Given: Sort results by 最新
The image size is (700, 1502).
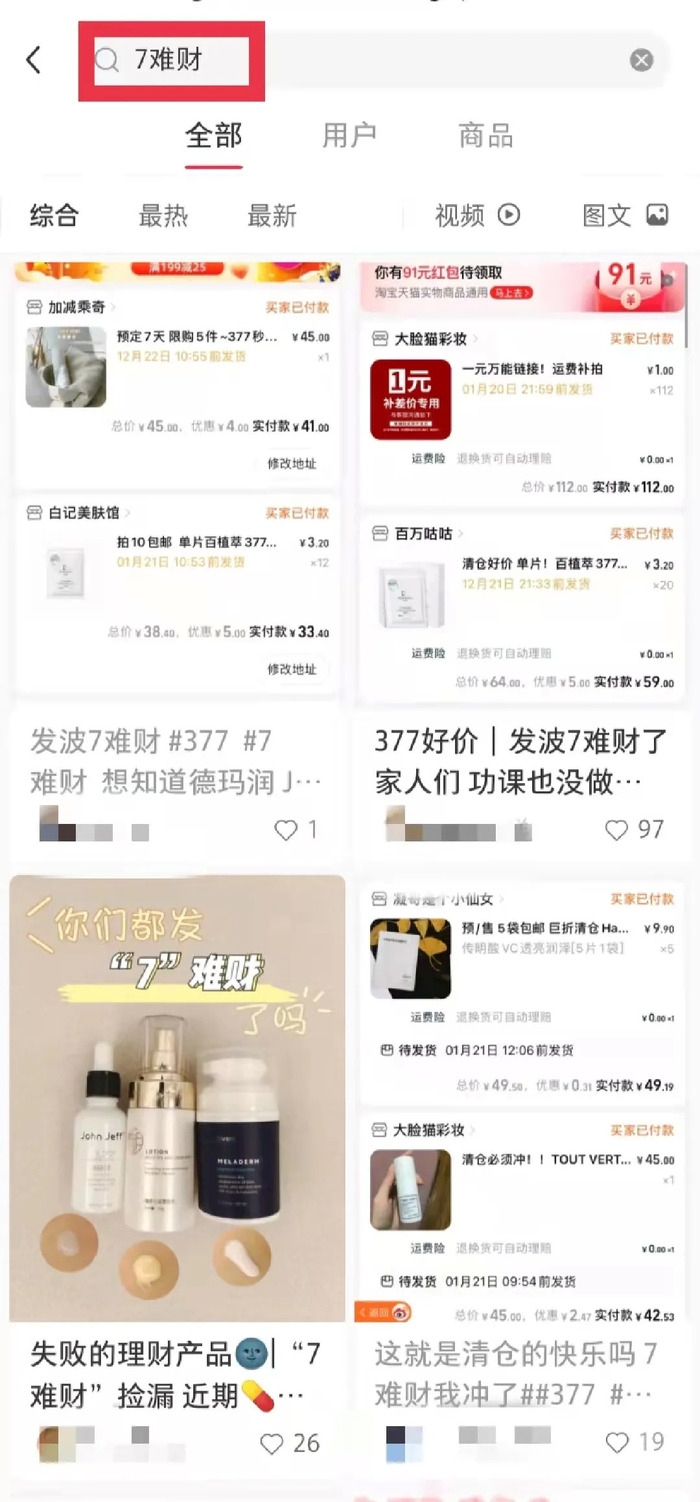Looking at the screenshot, I should (272, 215).
